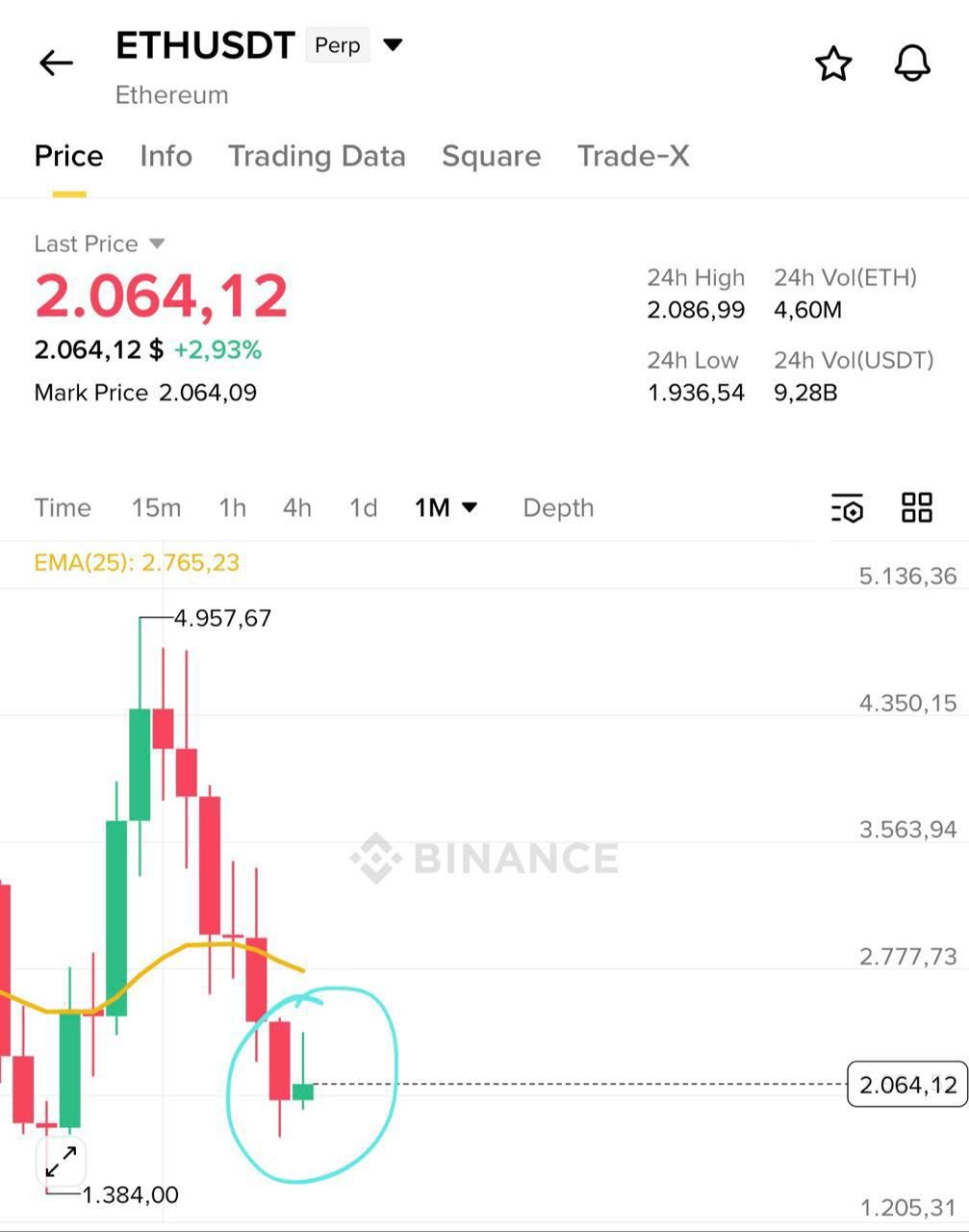This screenshot has width=969, height=1232.
Task: Expand the Last Price dropdown
Action: tap(157, 244)
